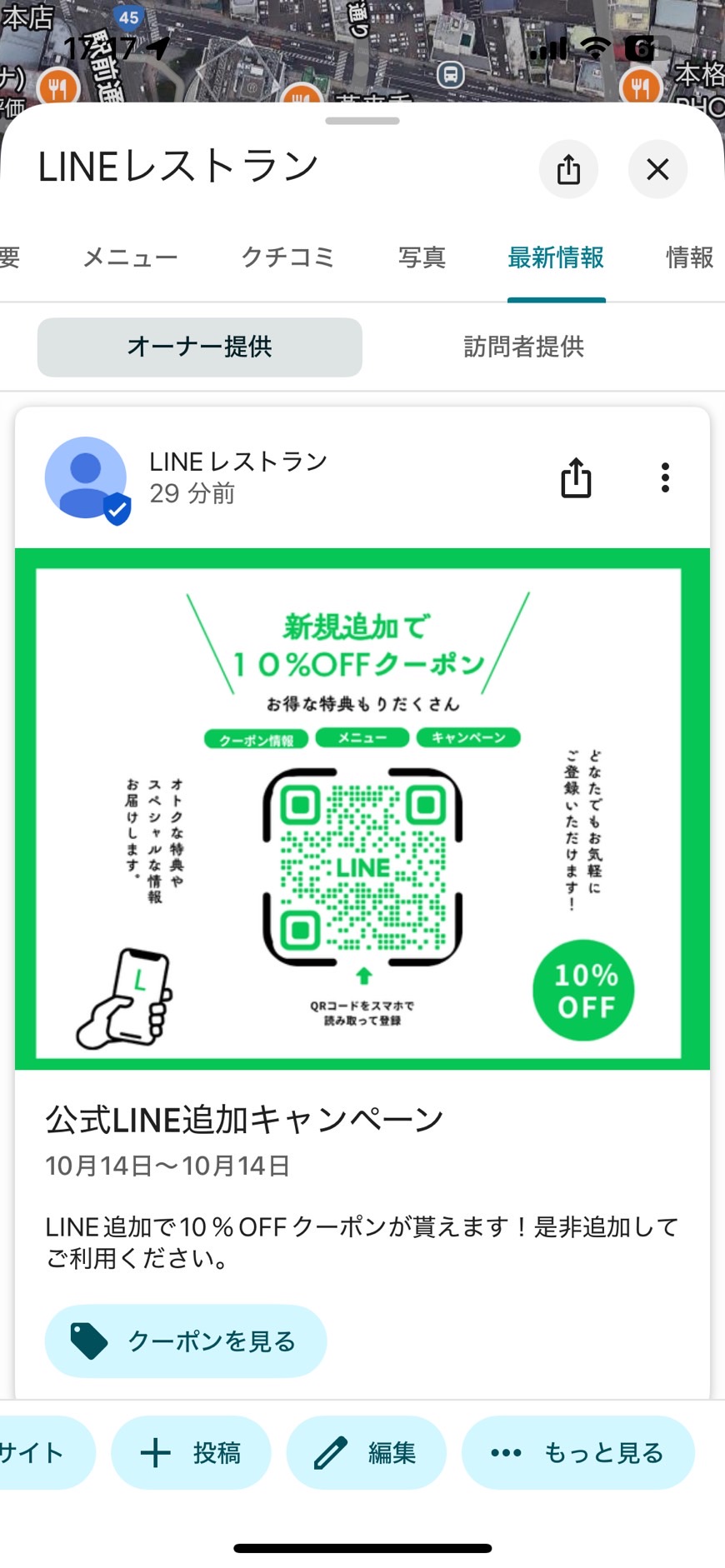
Task: Select the オーナー提供 segment
Action: [200, 347]
